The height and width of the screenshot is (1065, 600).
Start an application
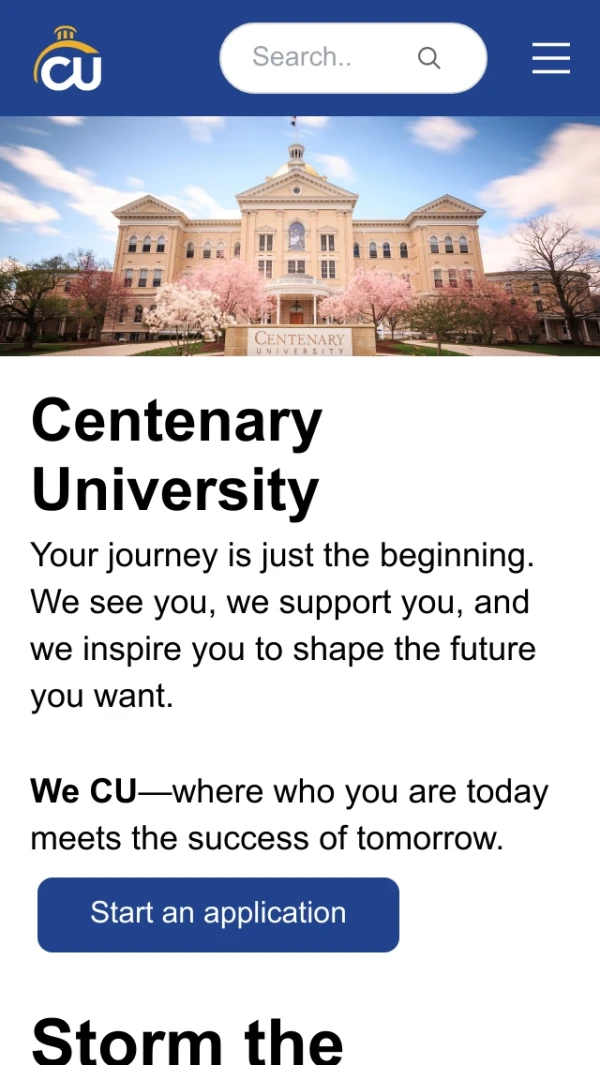point(218,914)
